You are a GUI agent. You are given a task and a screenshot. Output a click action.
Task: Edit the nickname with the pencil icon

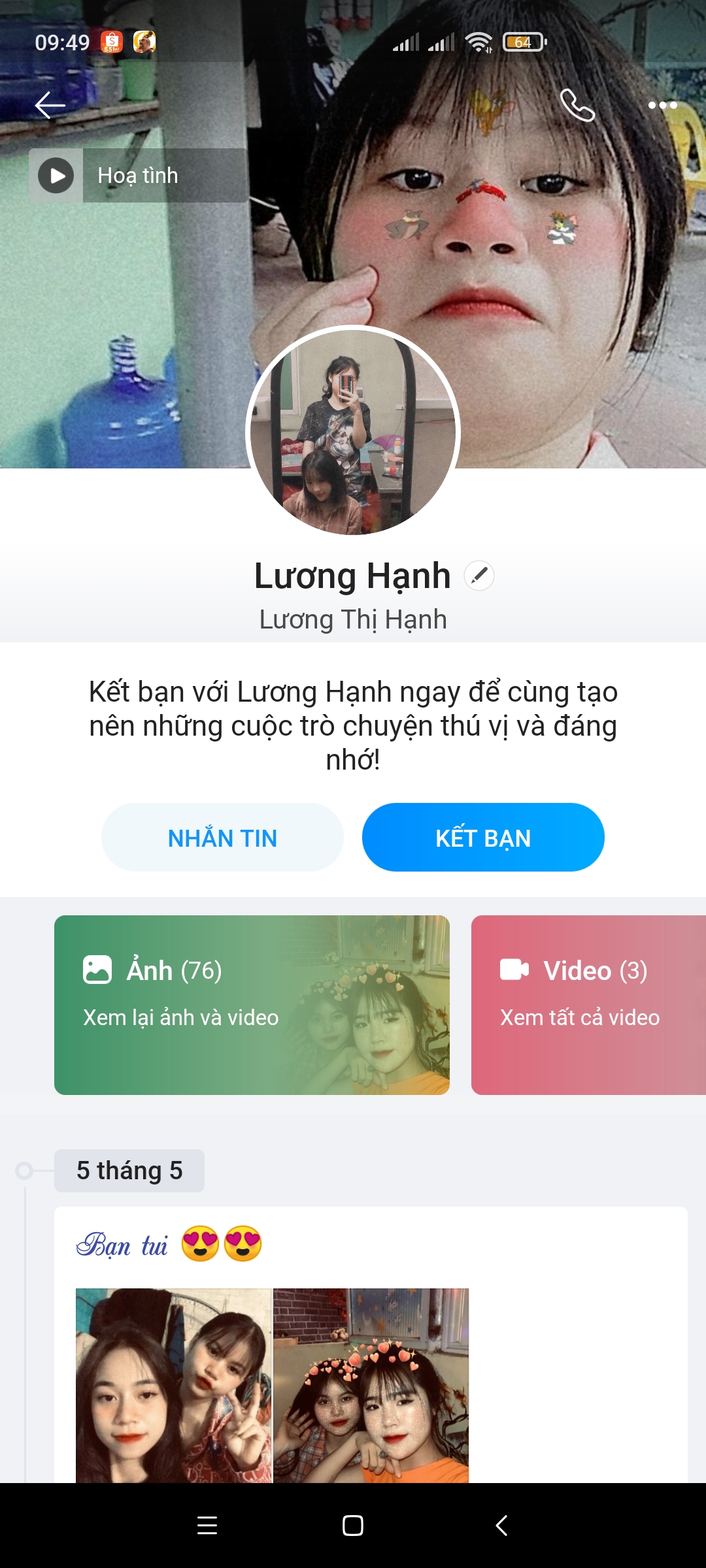pyautogui.click(x=479, y=576)
